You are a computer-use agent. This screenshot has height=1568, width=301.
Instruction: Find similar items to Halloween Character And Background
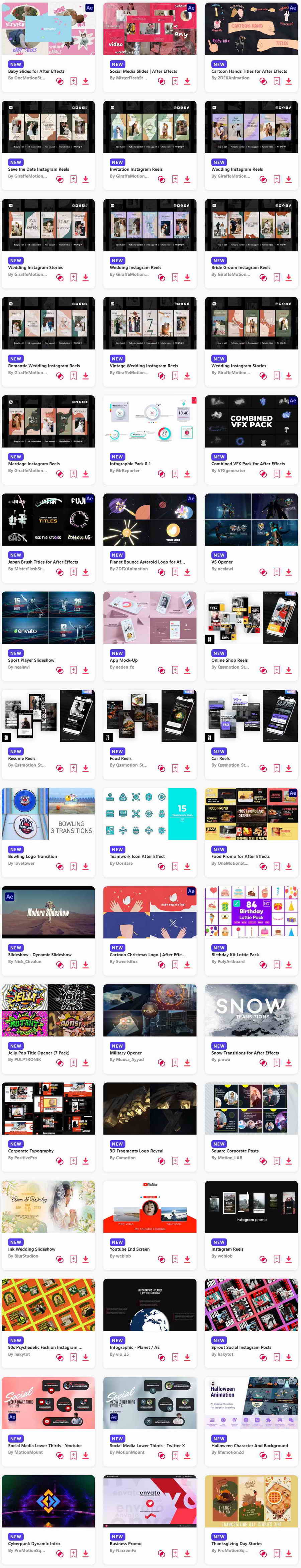(x=263, y=1455)
